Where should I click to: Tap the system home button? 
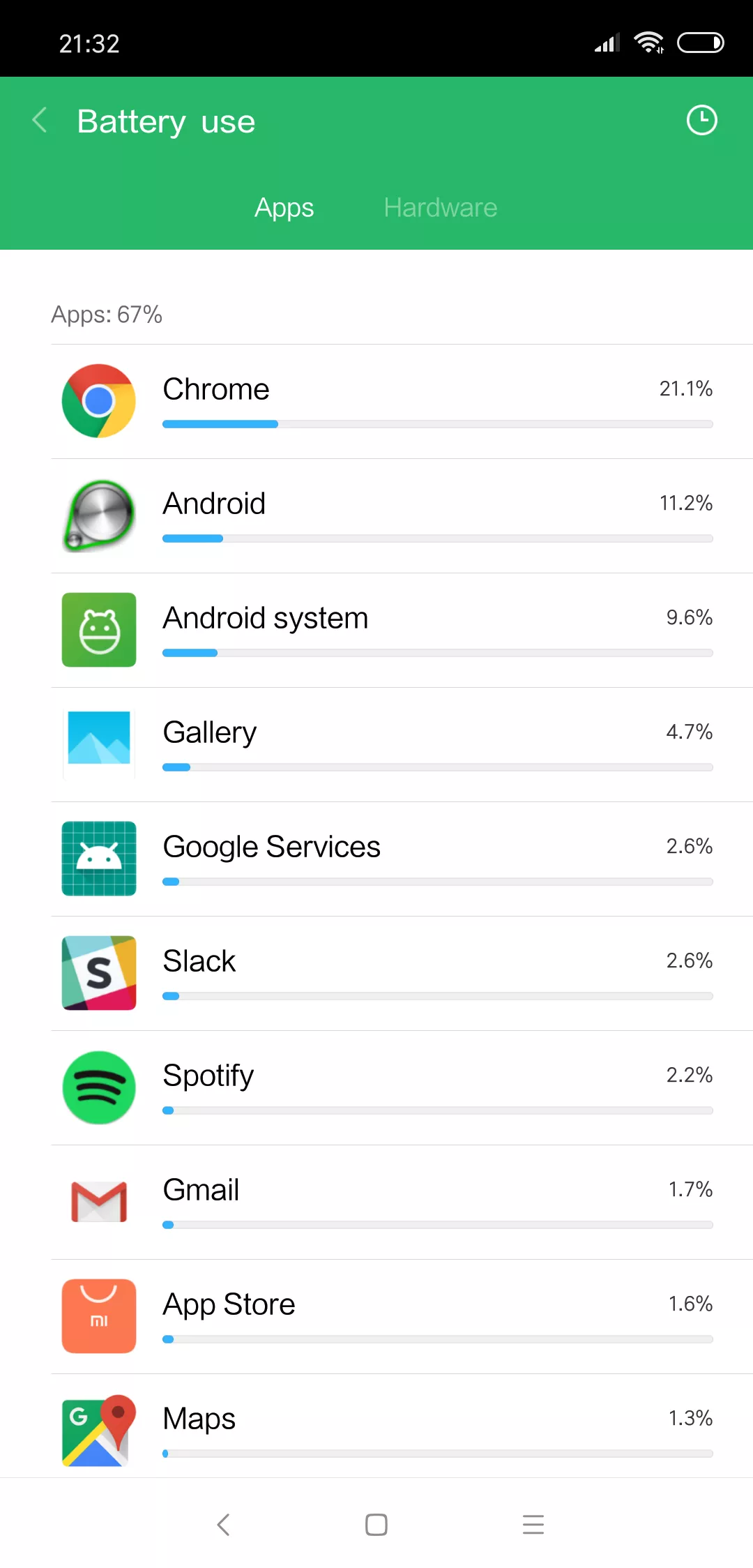click(x=376, y=1525)
